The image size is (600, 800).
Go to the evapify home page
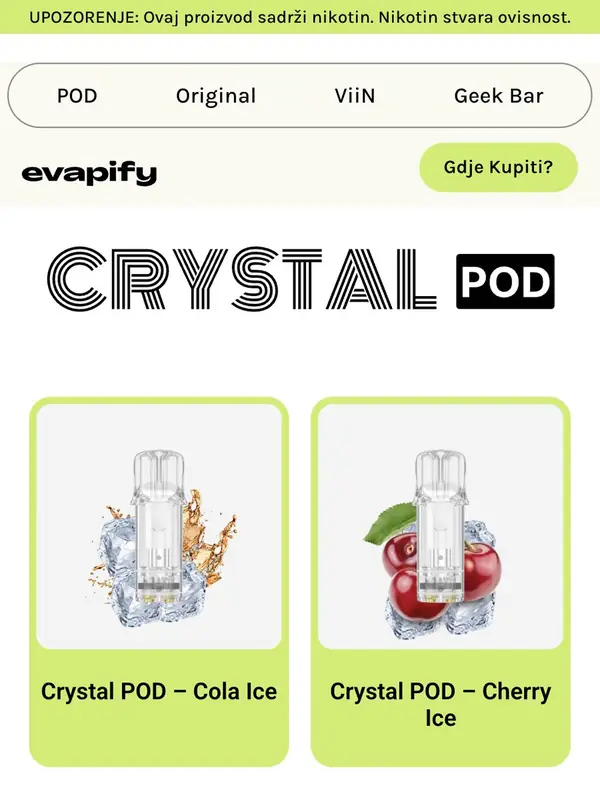(89, 173)
